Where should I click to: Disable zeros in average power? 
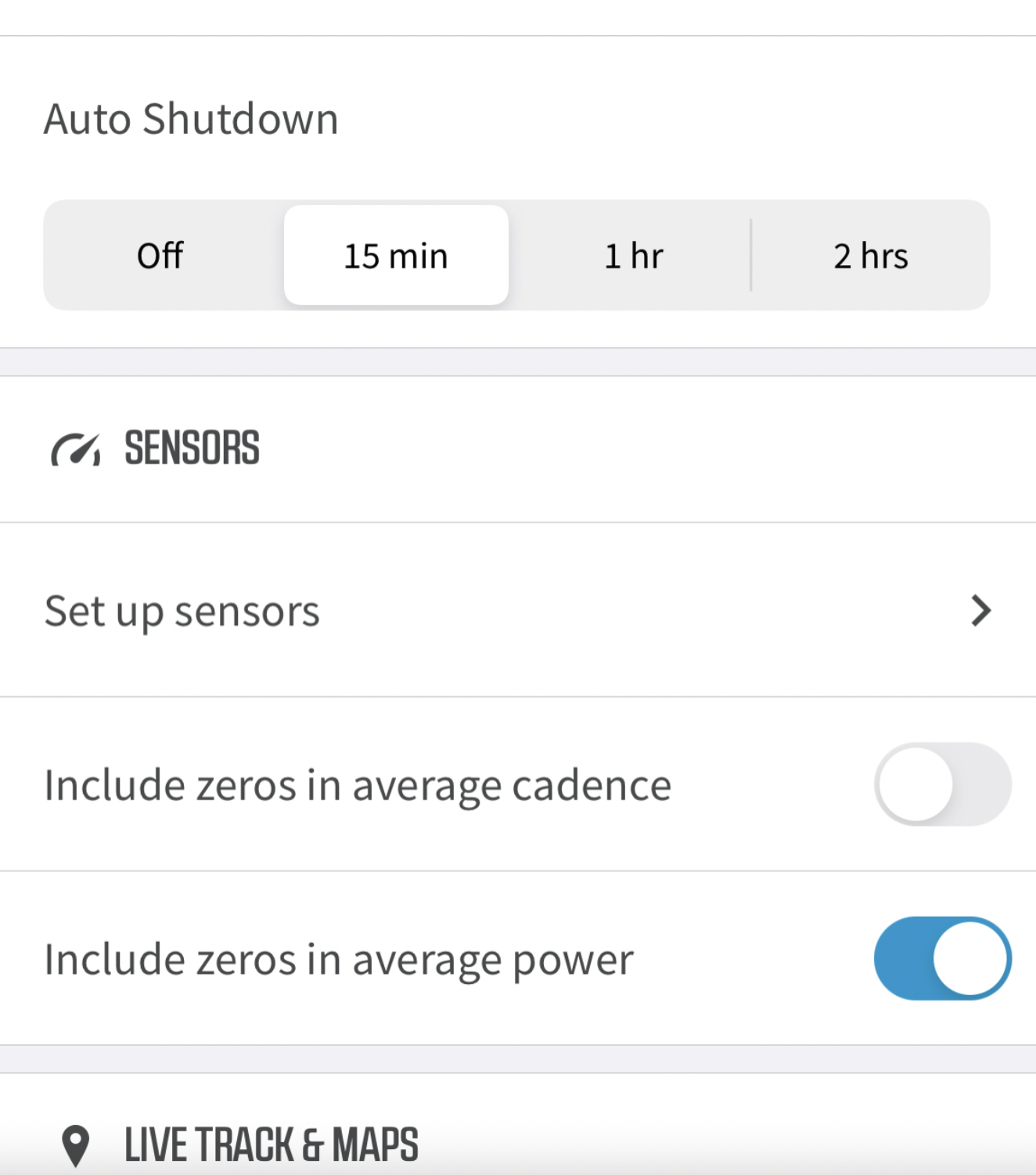[x=941, y=958]
